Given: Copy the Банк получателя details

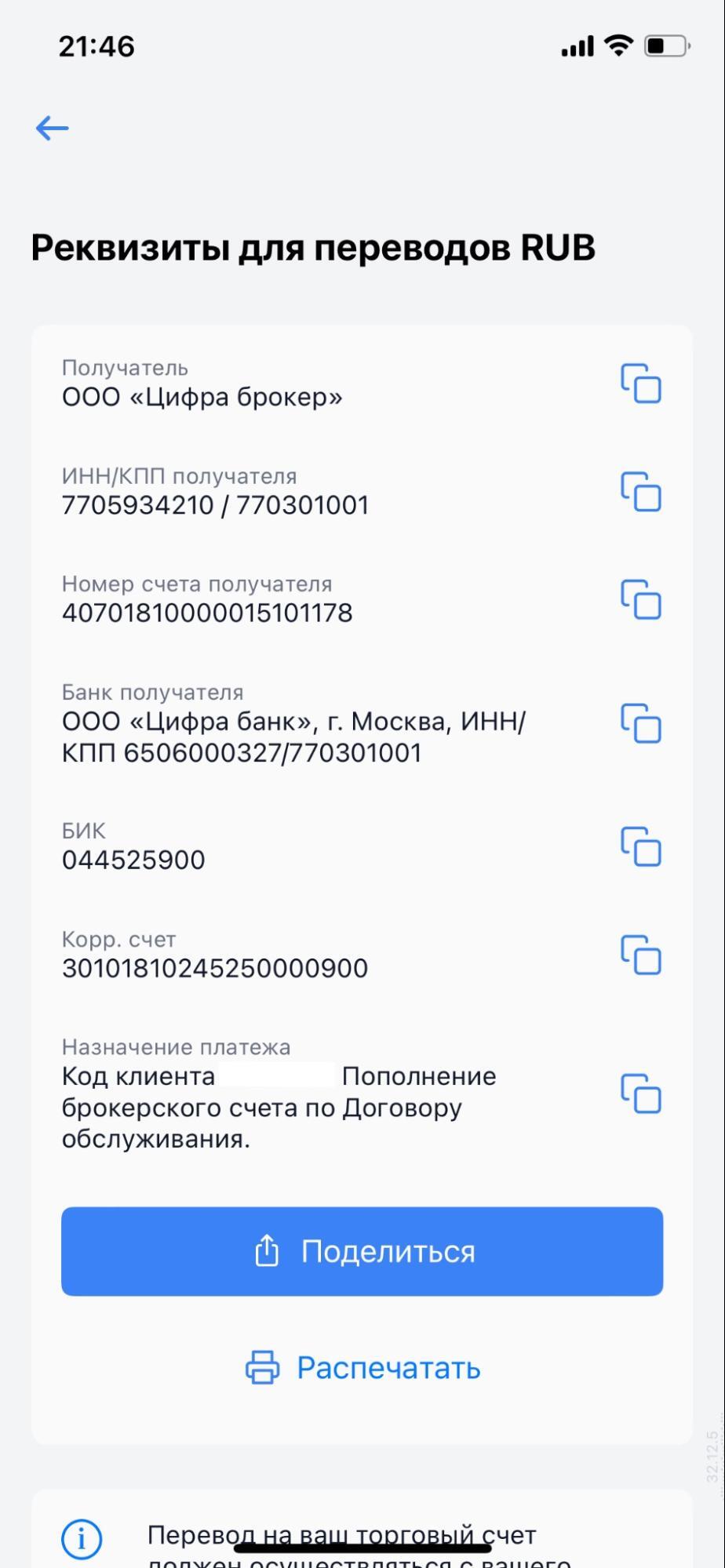Looking at the screenshot, I should coord(641,723).
